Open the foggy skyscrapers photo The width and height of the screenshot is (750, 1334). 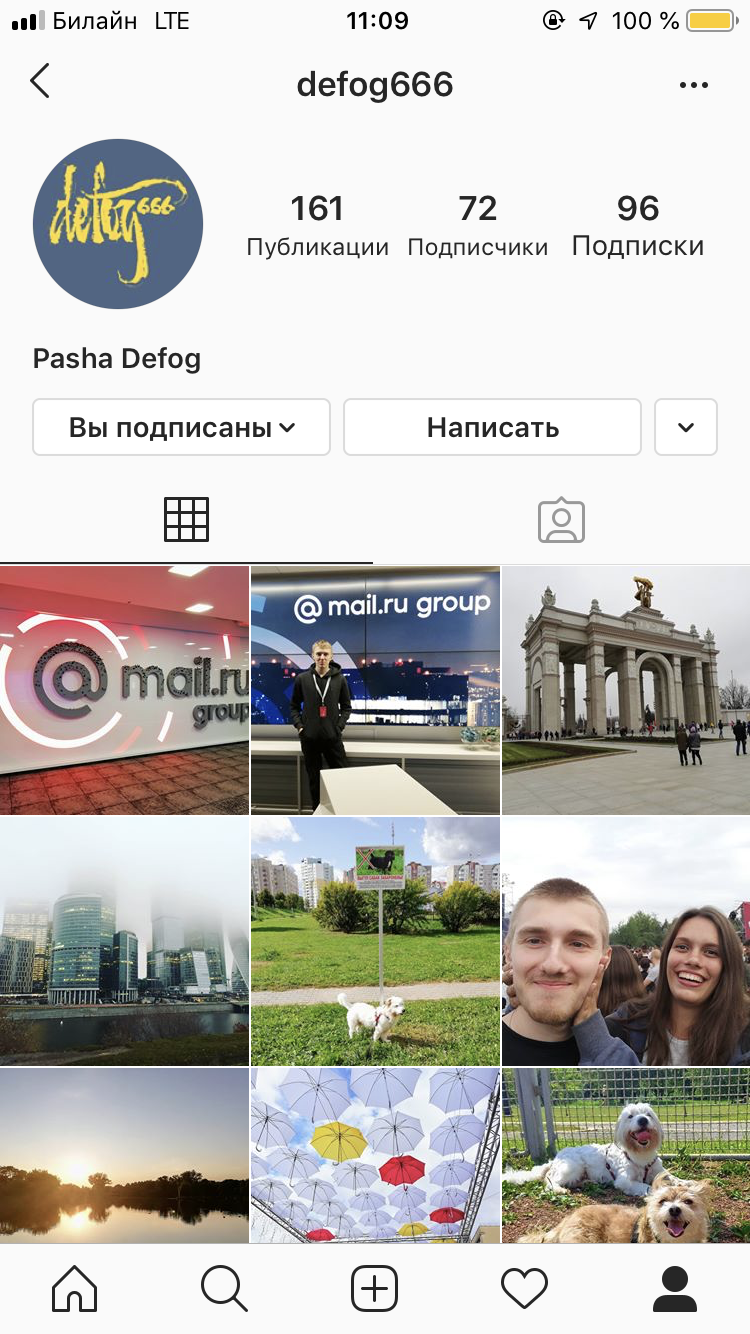click(124, 941)
